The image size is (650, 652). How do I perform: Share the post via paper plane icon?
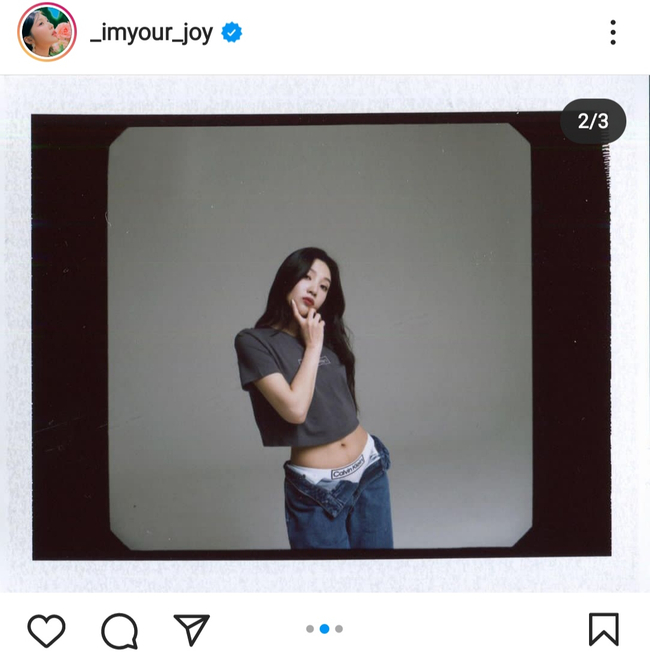coord(191,629)
